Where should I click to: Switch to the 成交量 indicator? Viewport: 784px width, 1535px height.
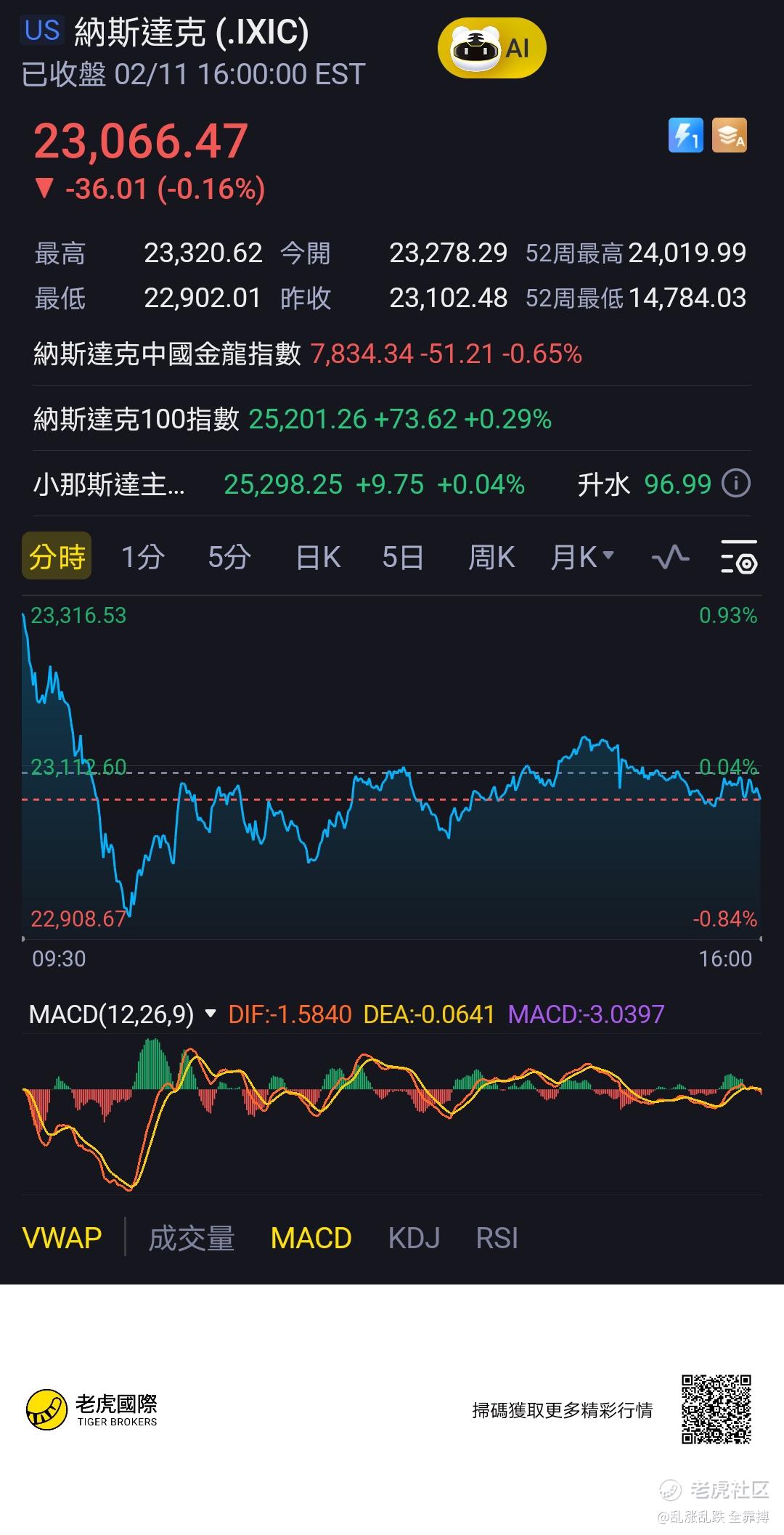pyautogui.click(x=192, y=1238)
